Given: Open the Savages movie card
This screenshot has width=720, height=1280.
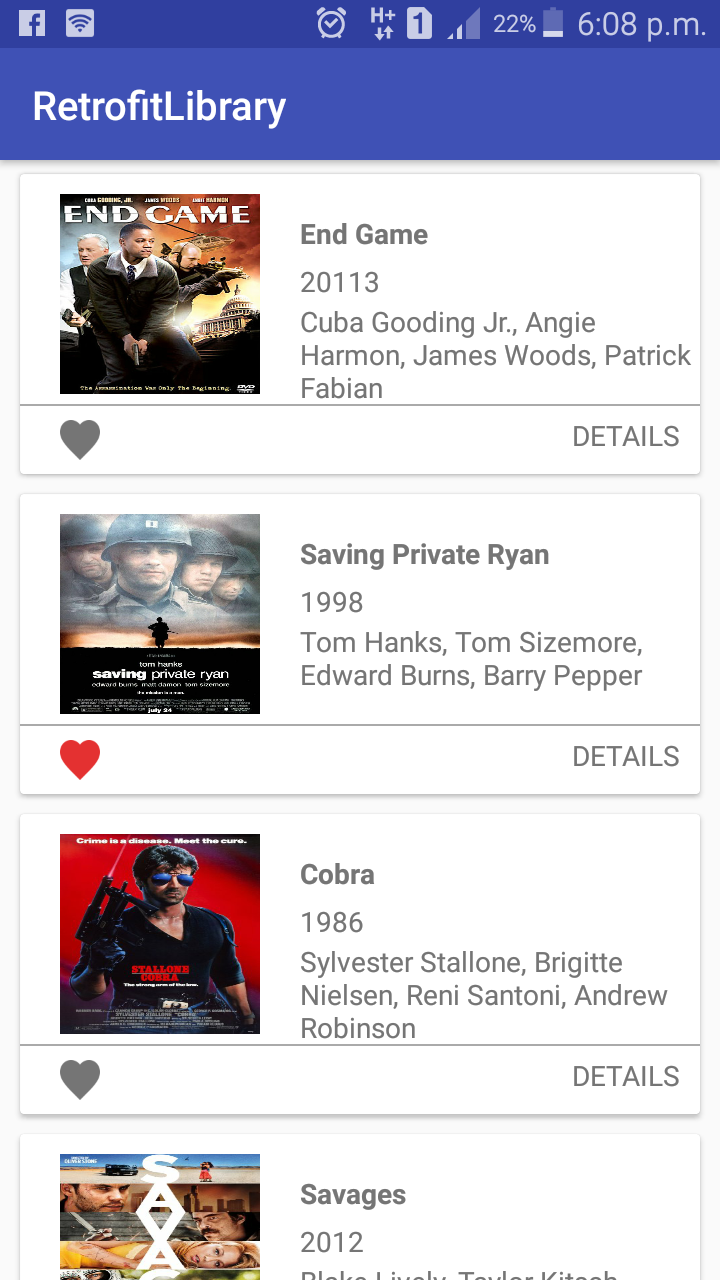Looking at the screenshot, I should pyautogui.click(x=360, y=1207).
